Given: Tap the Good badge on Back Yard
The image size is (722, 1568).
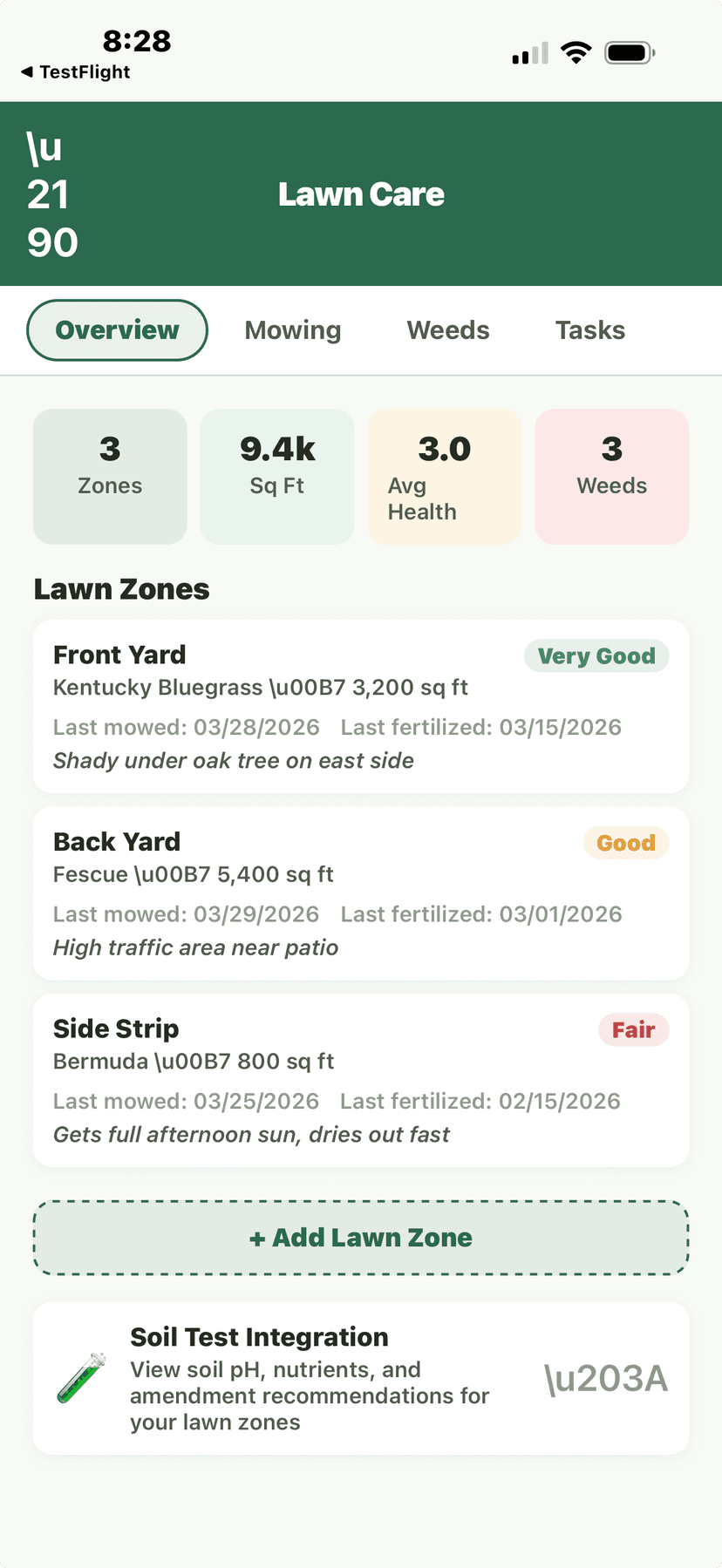Looking at the screenshot, I should [625, 843].
